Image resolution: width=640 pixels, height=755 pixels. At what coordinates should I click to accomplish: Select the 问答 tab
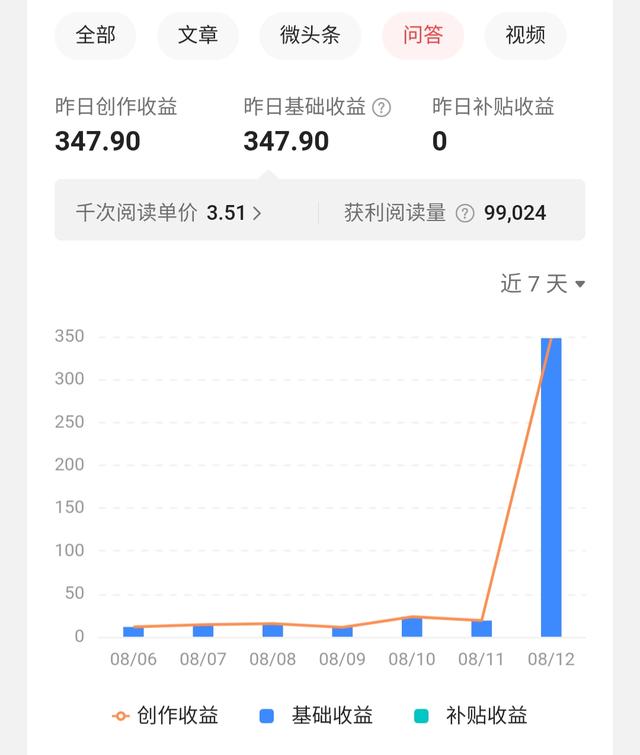point(423,36)
